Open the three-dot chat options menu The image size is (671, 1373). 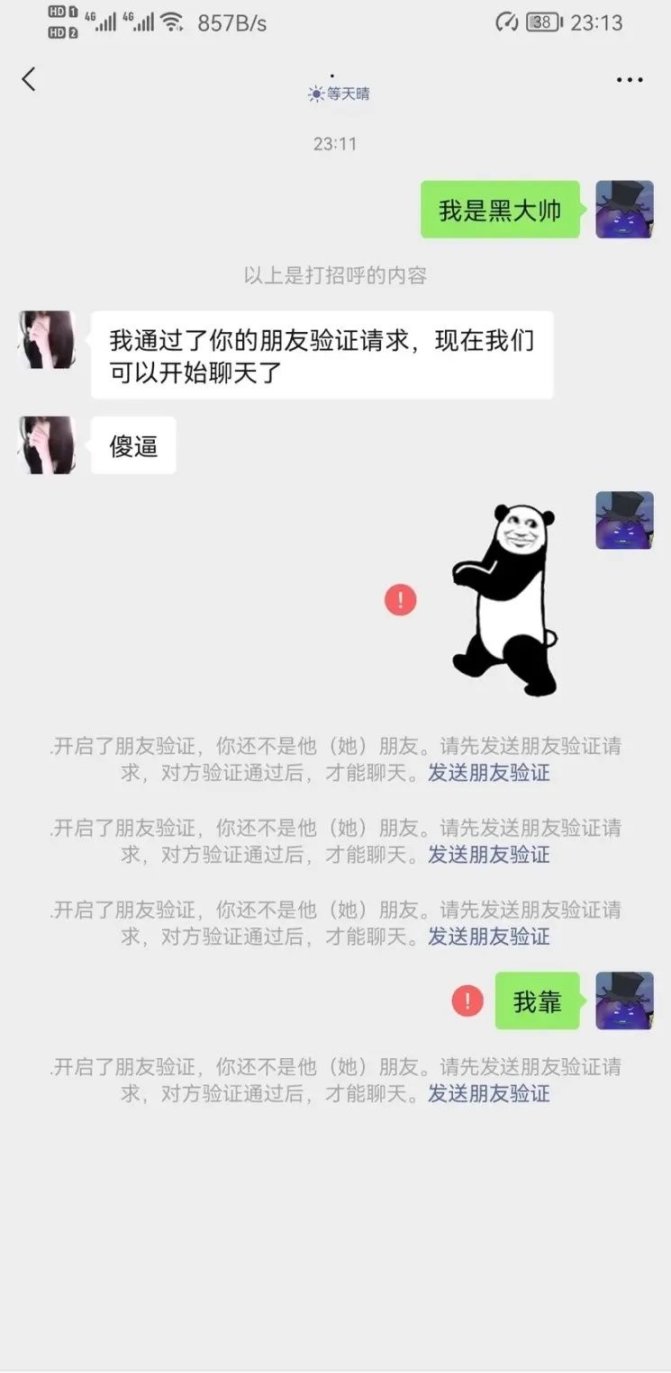click(x=629, y=80)
